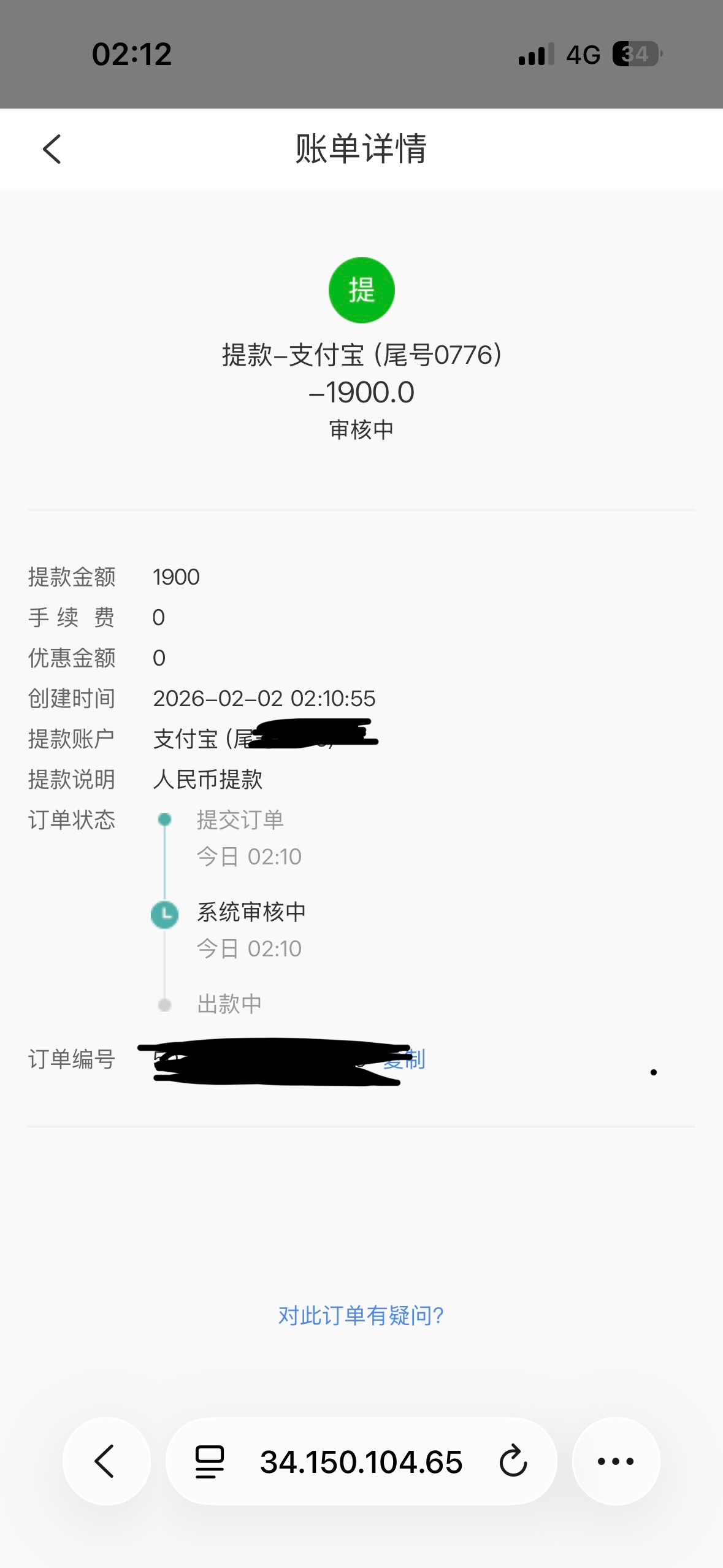This screenshot has height=1568, width=723.
Task: Tap the browser back button
Action: tap(106, 1461)
